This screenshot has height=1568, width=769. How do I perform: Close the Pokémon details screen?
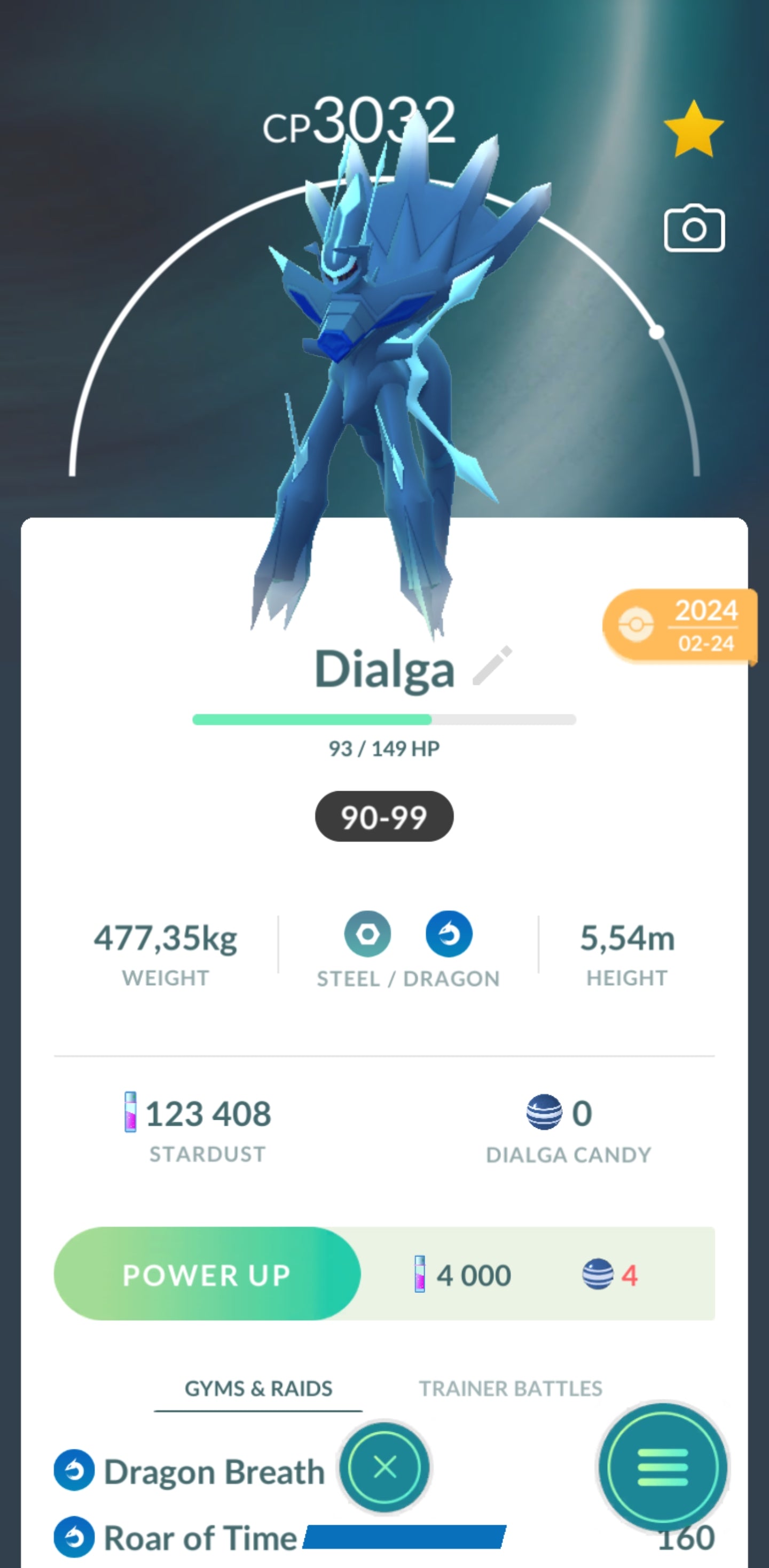384,1467
